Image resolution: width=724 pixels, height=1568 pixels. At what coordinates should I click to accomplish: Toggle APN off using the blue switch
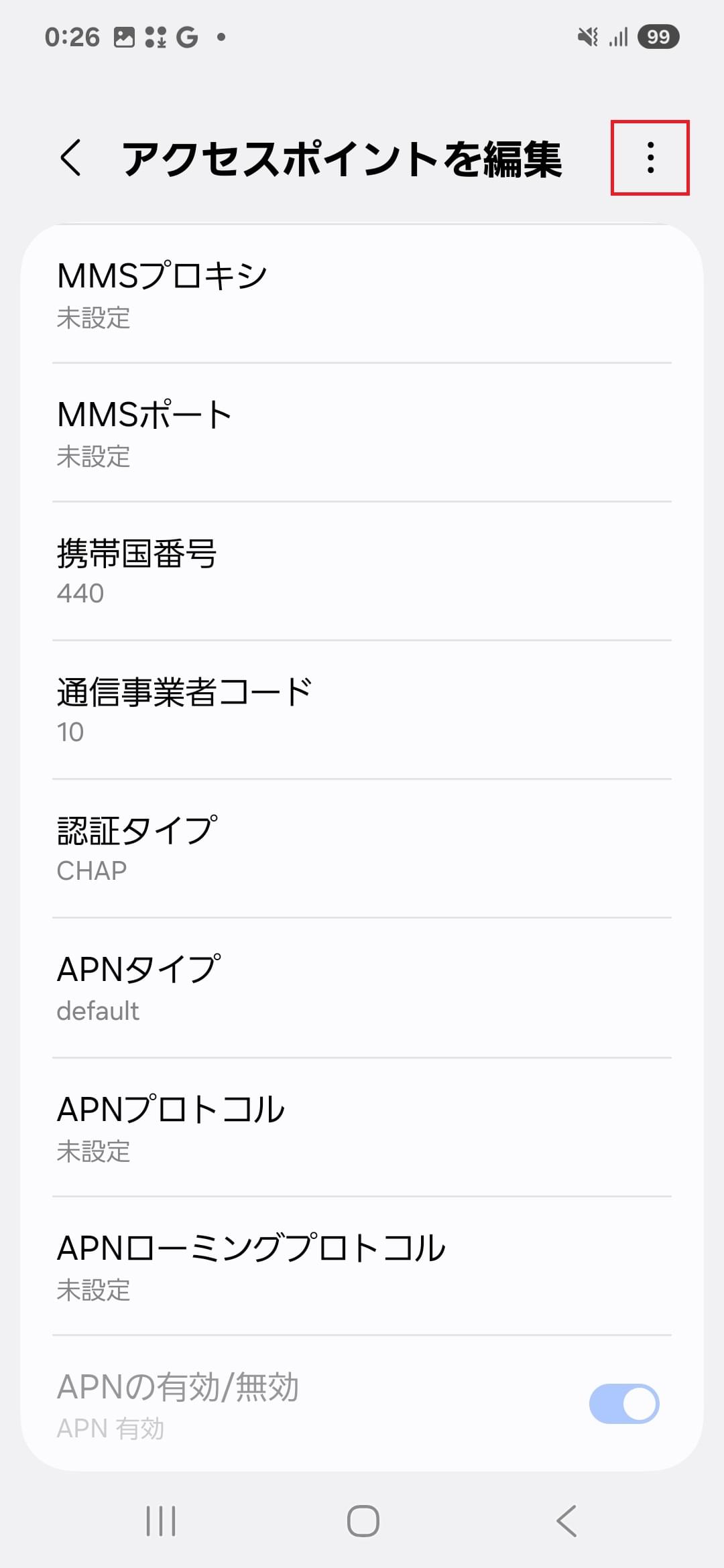point(625,1403)
